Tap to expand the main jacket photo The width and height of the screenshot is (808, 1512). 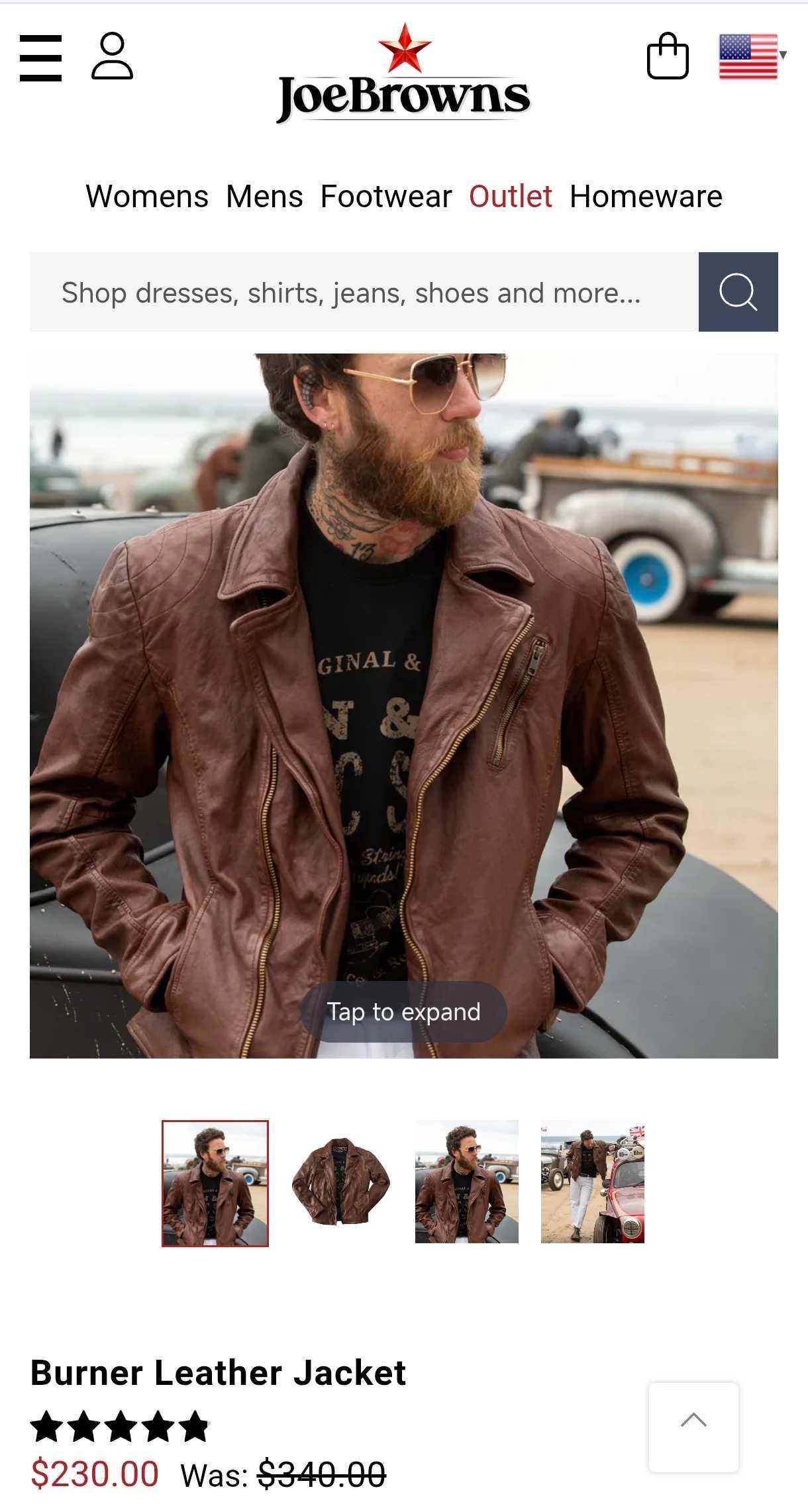click(x=403, y=1012)
